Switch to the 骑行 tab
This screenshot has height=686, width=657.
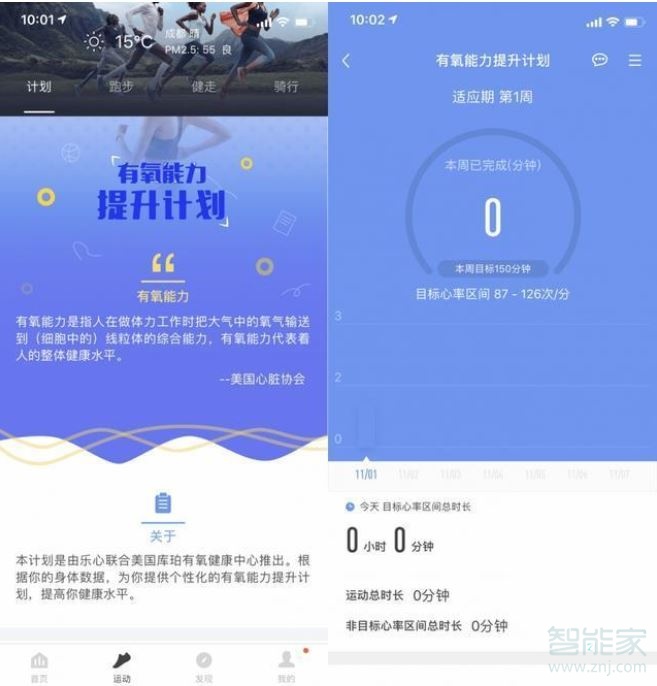(286, 87)
